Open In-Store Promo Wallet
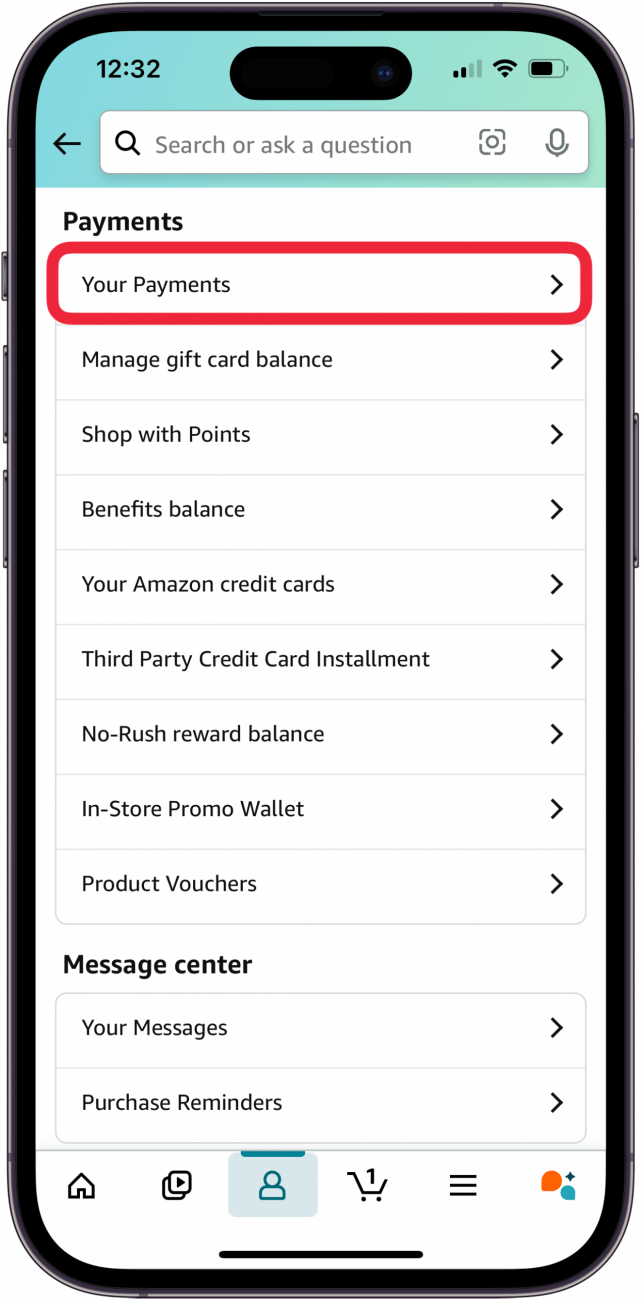Screen dimensions: 642x1301 320,810
